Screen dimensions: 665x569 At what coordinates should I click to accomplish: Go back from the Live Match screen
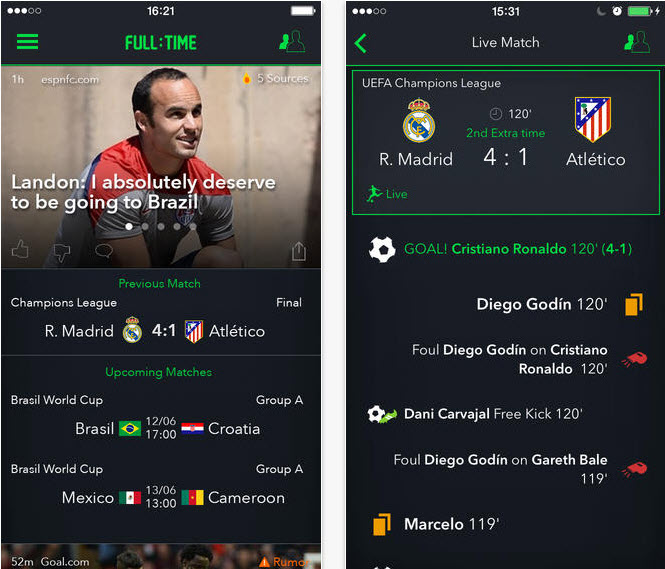coord(361,42)
